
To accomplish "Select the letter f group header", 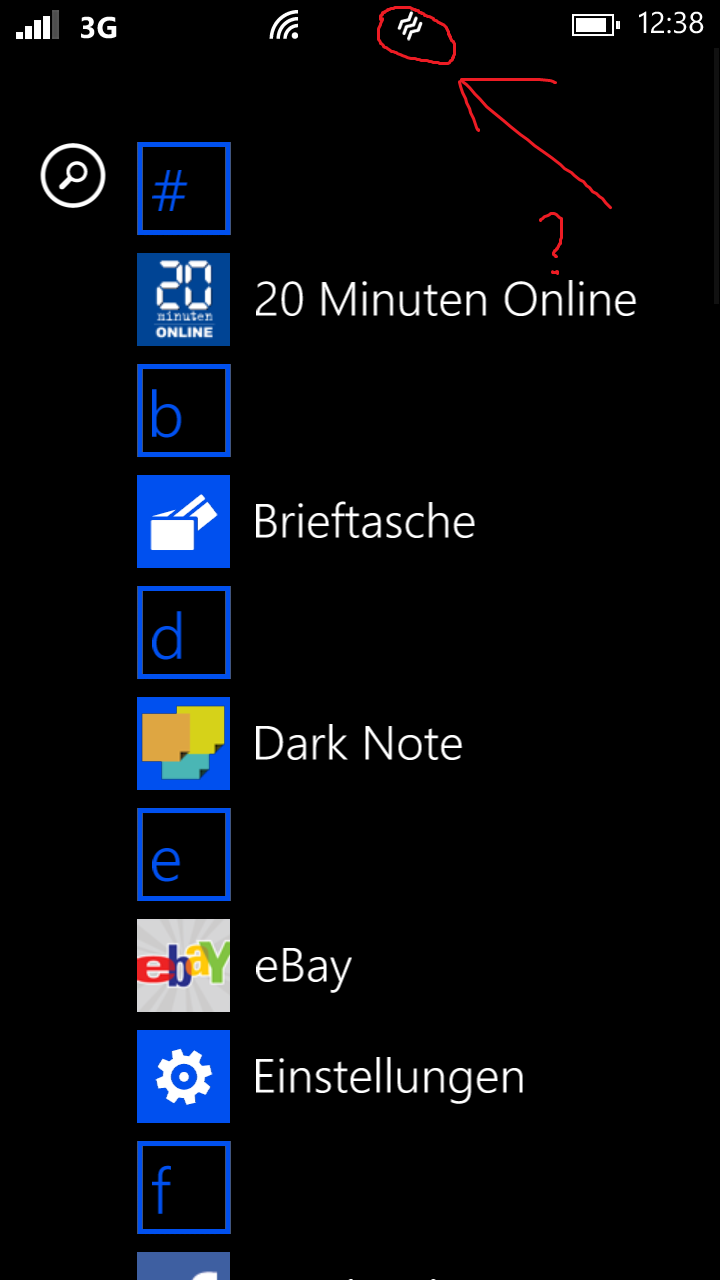I will [x=184, y=1188].
